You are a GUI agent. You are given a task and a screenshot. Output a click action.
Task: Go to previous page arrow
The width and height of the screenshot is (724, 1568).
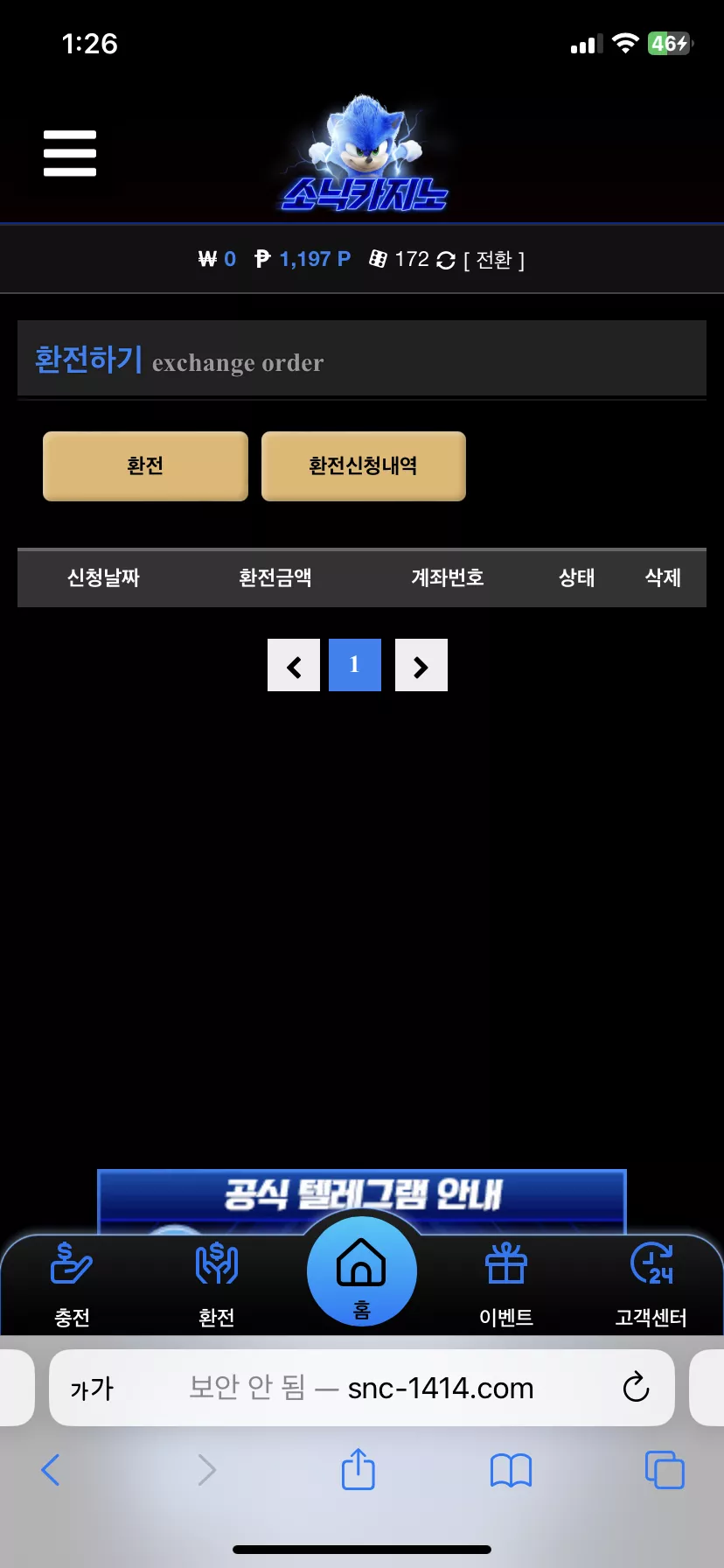point(294,666)
